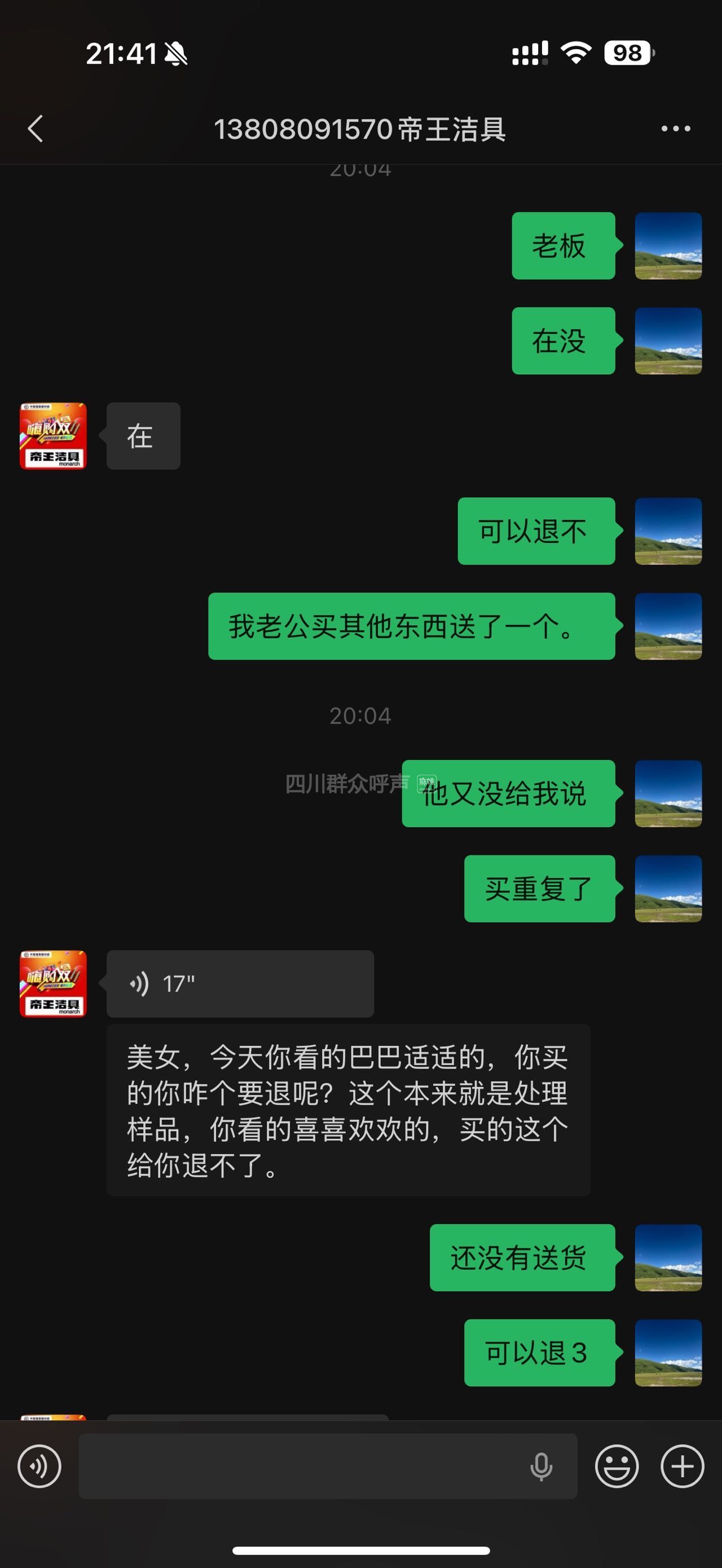Screen dimensions: 722x1568
Task: Play the 17-second voice message
Action: click(x=240, y=984)
